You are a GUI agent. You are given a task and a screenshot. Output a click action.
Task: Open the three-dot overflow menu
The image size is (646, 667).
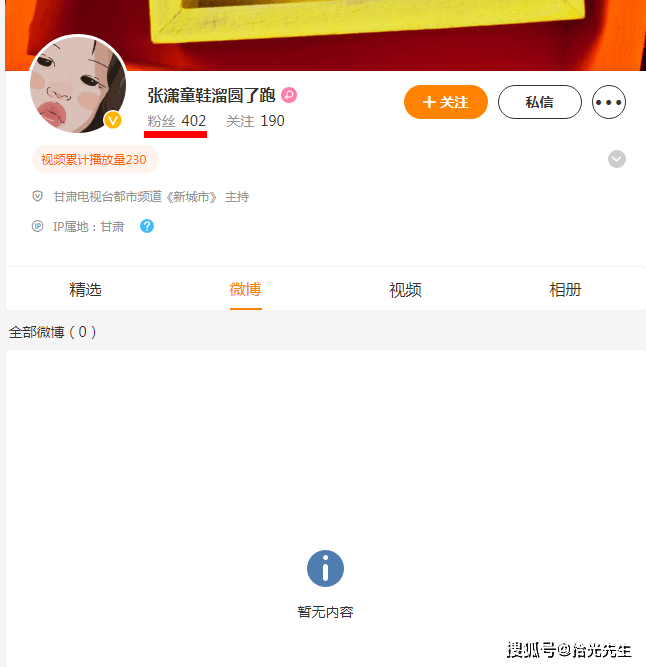608,102
